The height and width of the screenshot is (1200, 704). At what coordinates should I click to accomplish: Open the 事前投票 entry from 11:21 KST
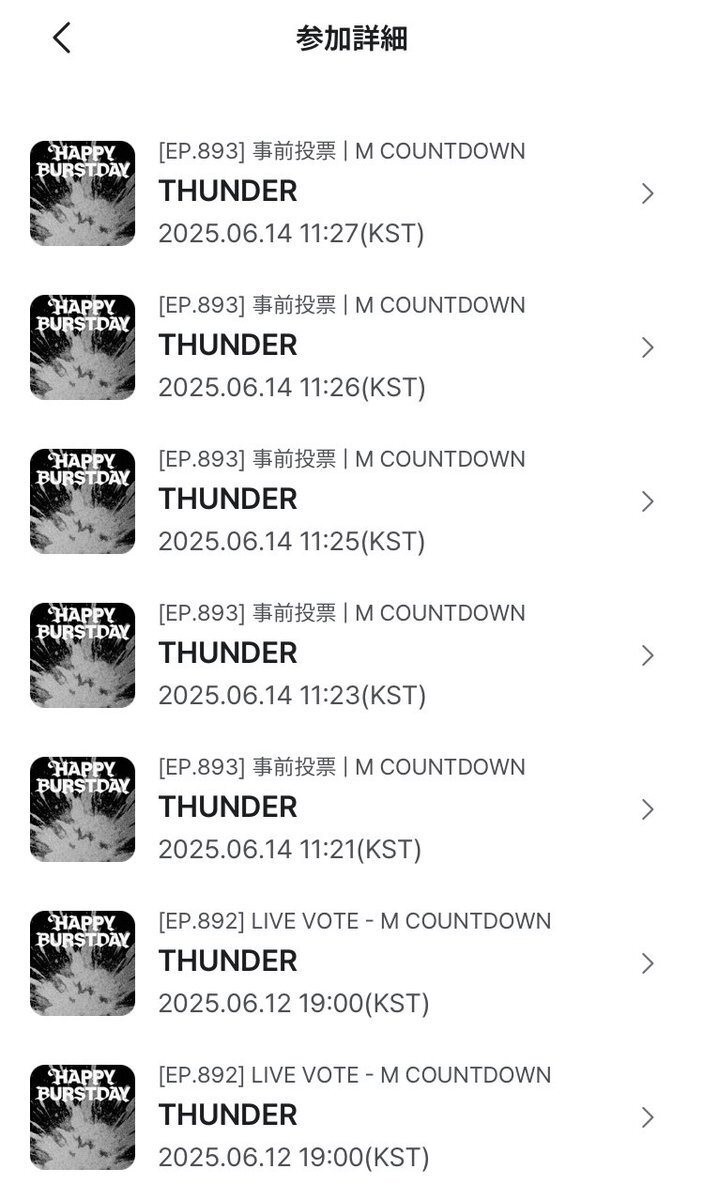(x=352, y=809)
